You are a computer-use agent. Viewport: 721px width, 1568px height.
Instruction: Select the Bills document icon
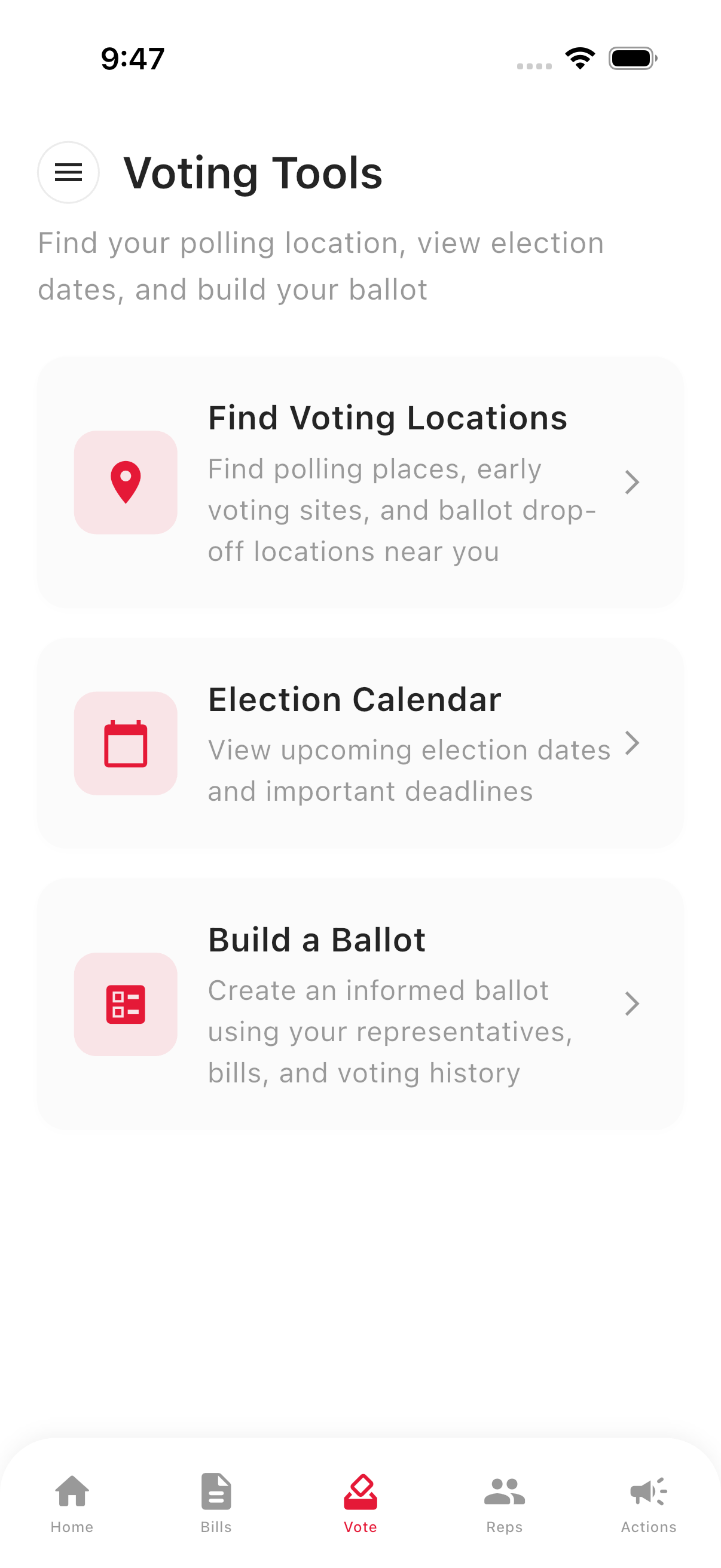coord(216,1491)
